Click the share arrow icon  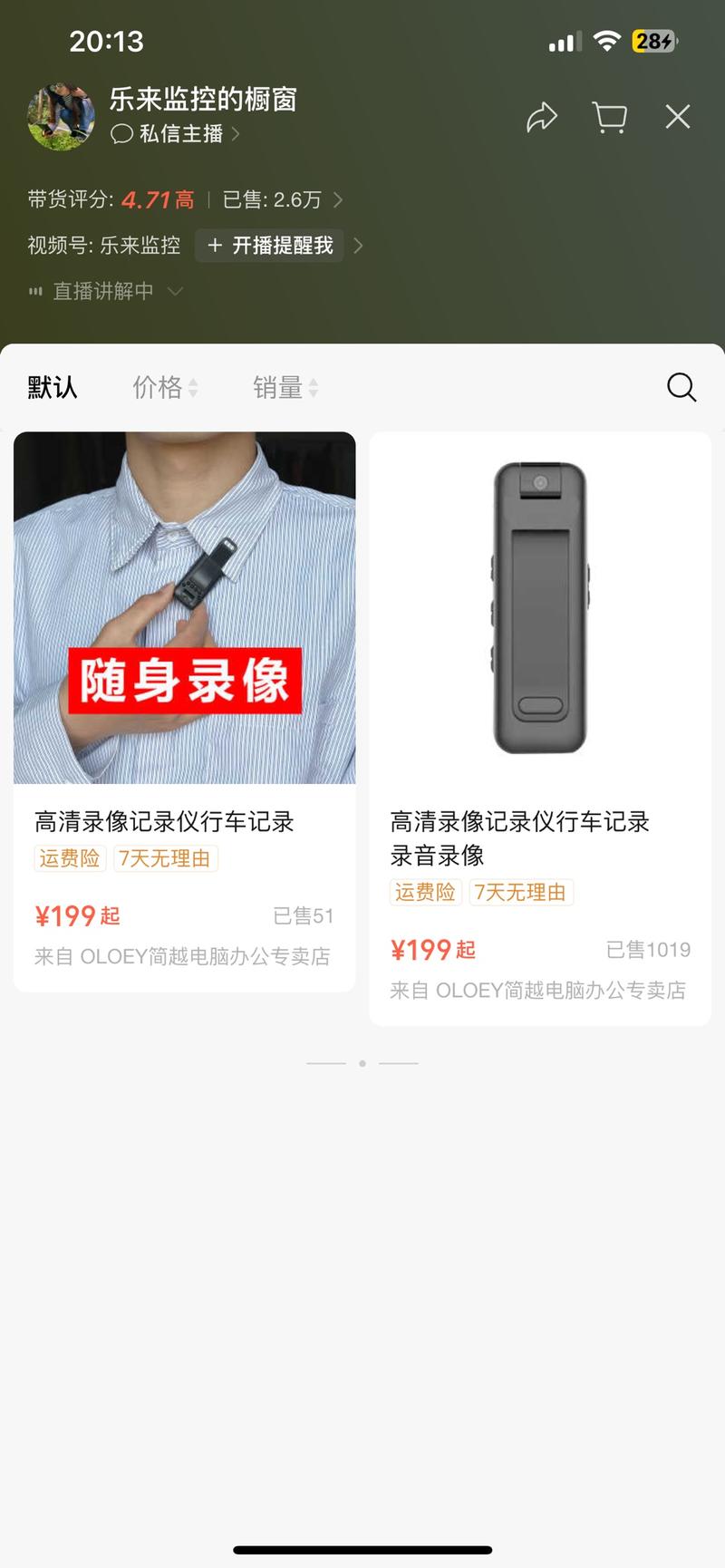(x=542, y=116)
